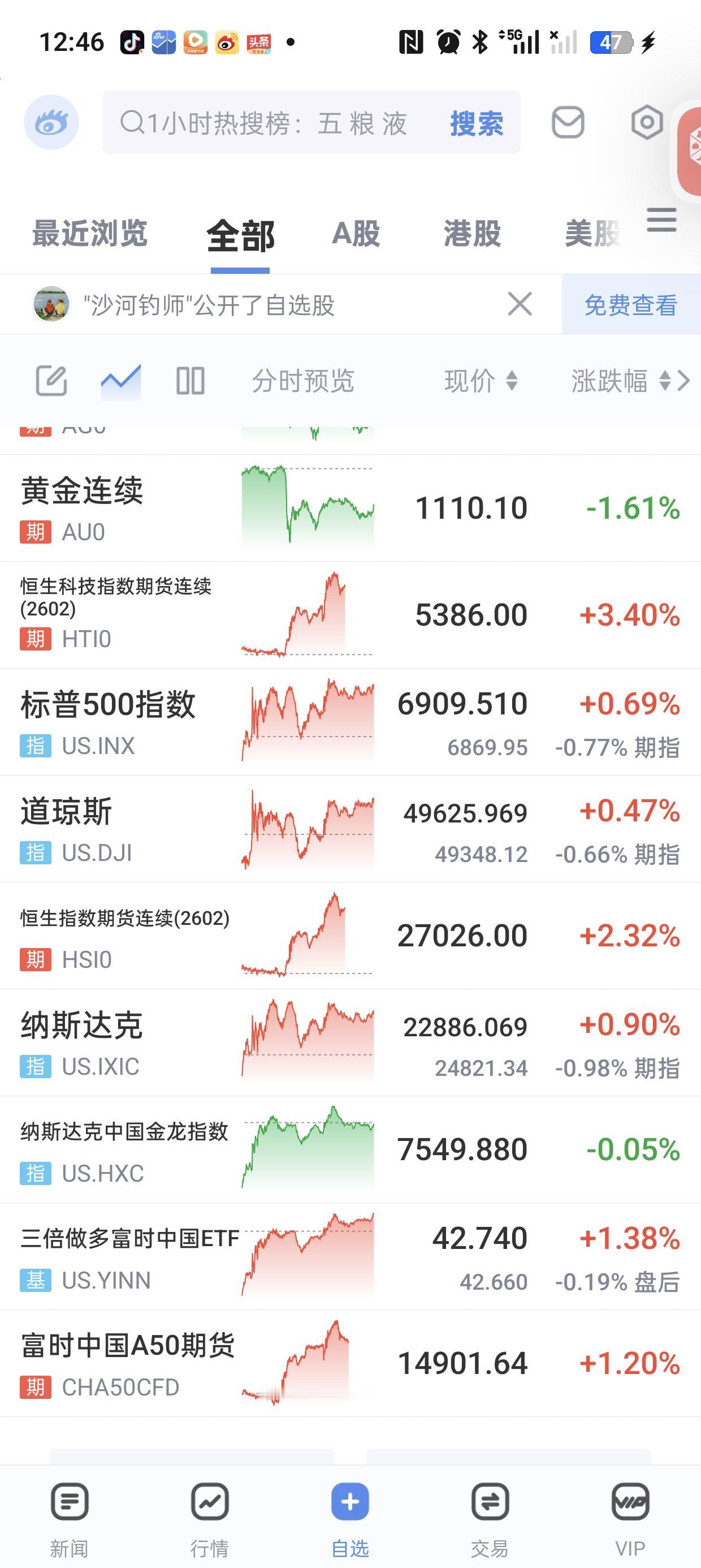This screenshot has height=1568, width=701.
Task: Tap the 搜索 search button
Action: click(x=477, y=123)
